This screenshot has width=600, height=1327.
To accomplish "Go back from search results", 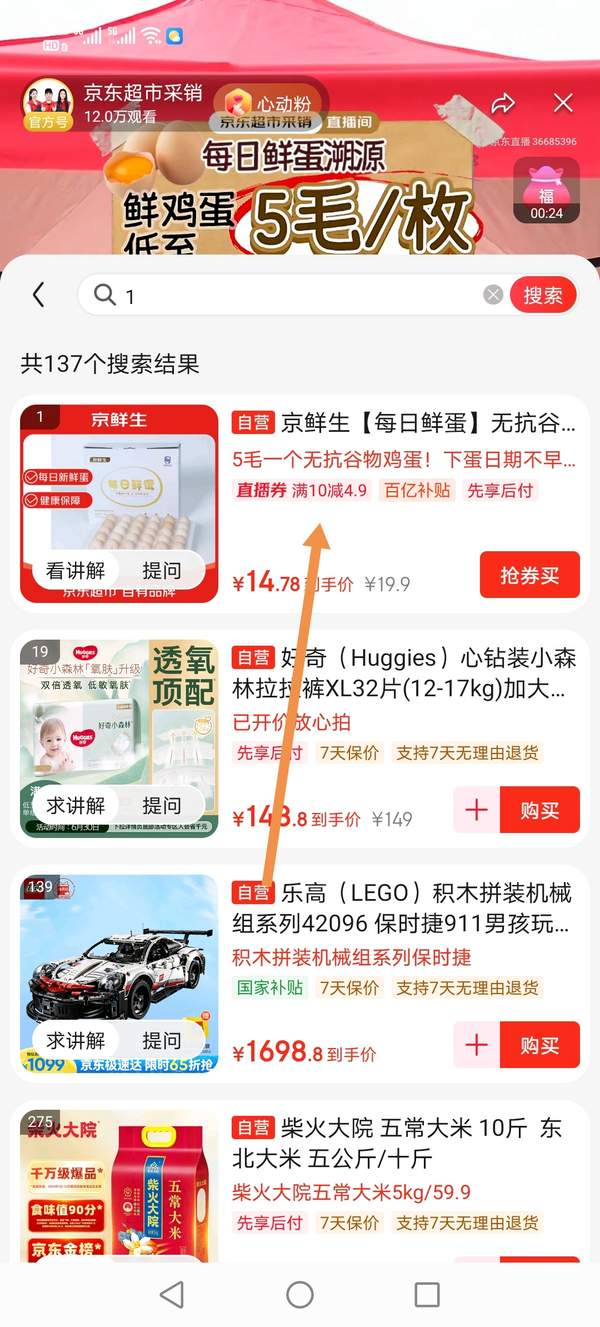I will [x=39, y=295].
